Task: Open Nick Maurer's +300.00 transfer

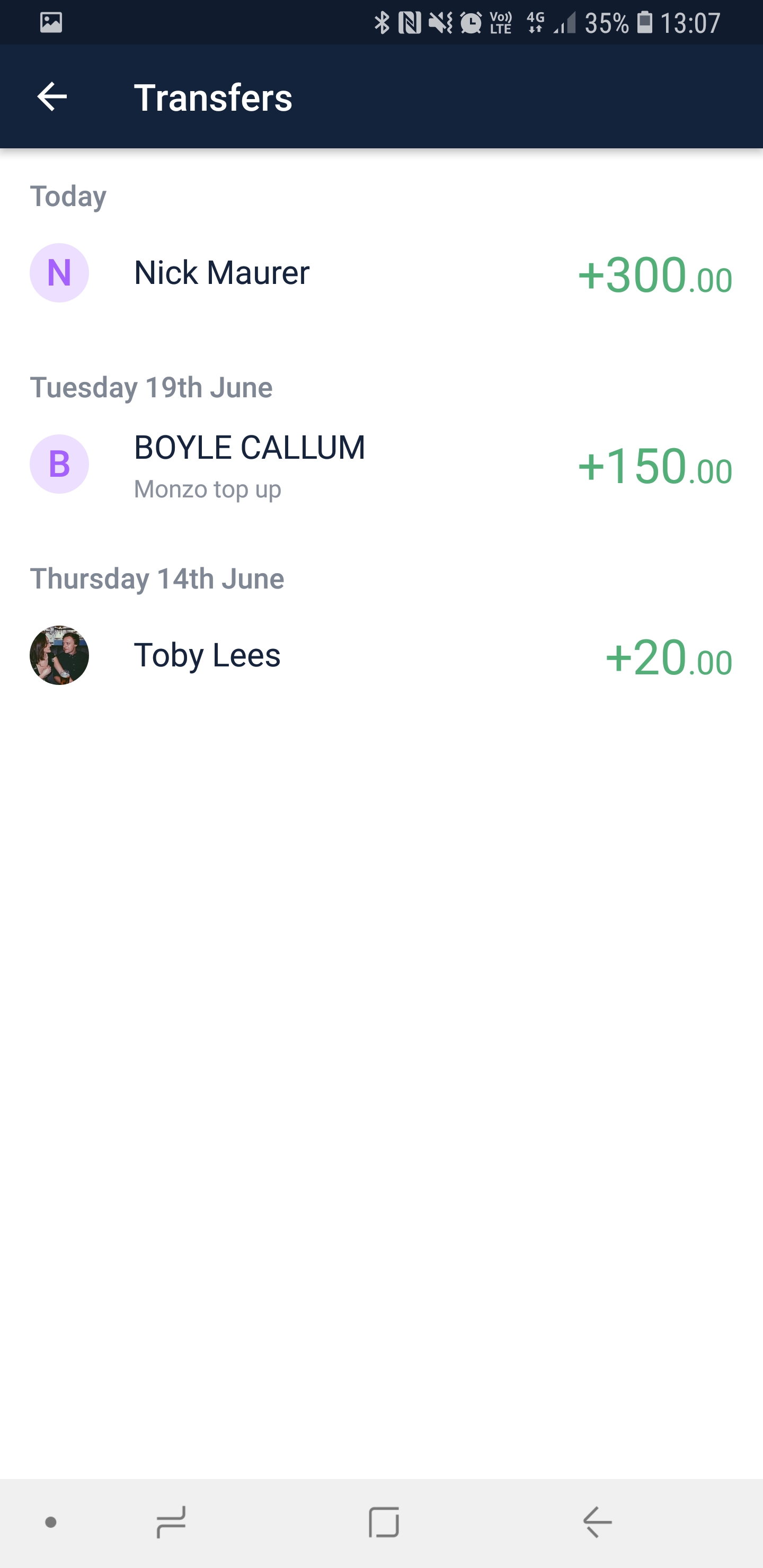Action: (x=381, y=273)
